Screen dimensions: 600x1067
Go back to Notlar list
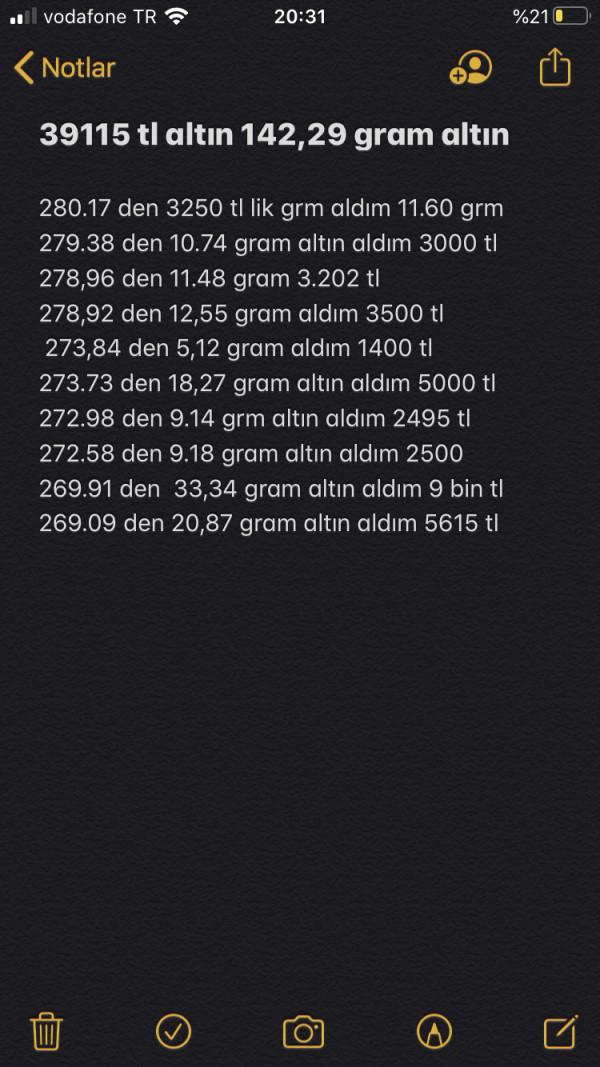[x=65, y=69]
